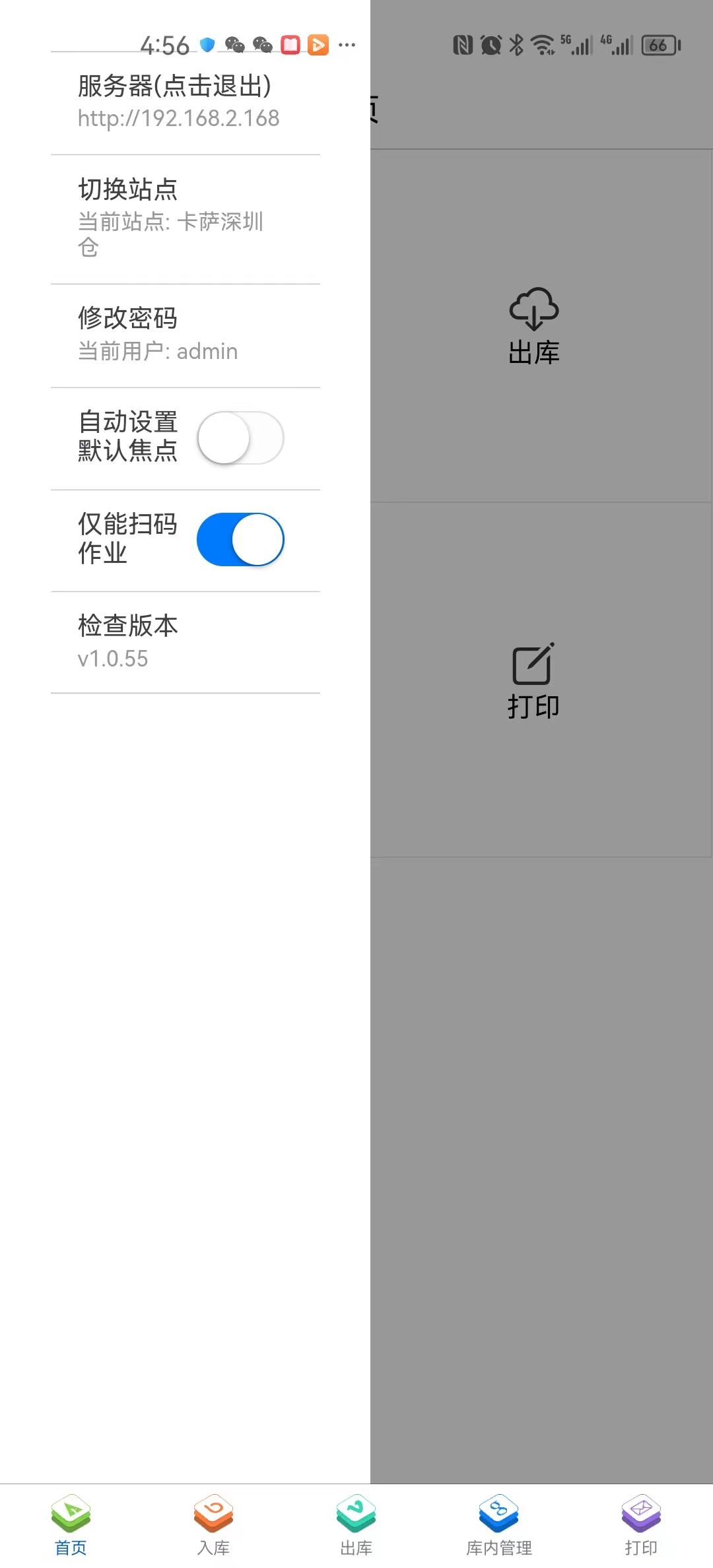Check the app version via 检查版本

pos(178,641)
